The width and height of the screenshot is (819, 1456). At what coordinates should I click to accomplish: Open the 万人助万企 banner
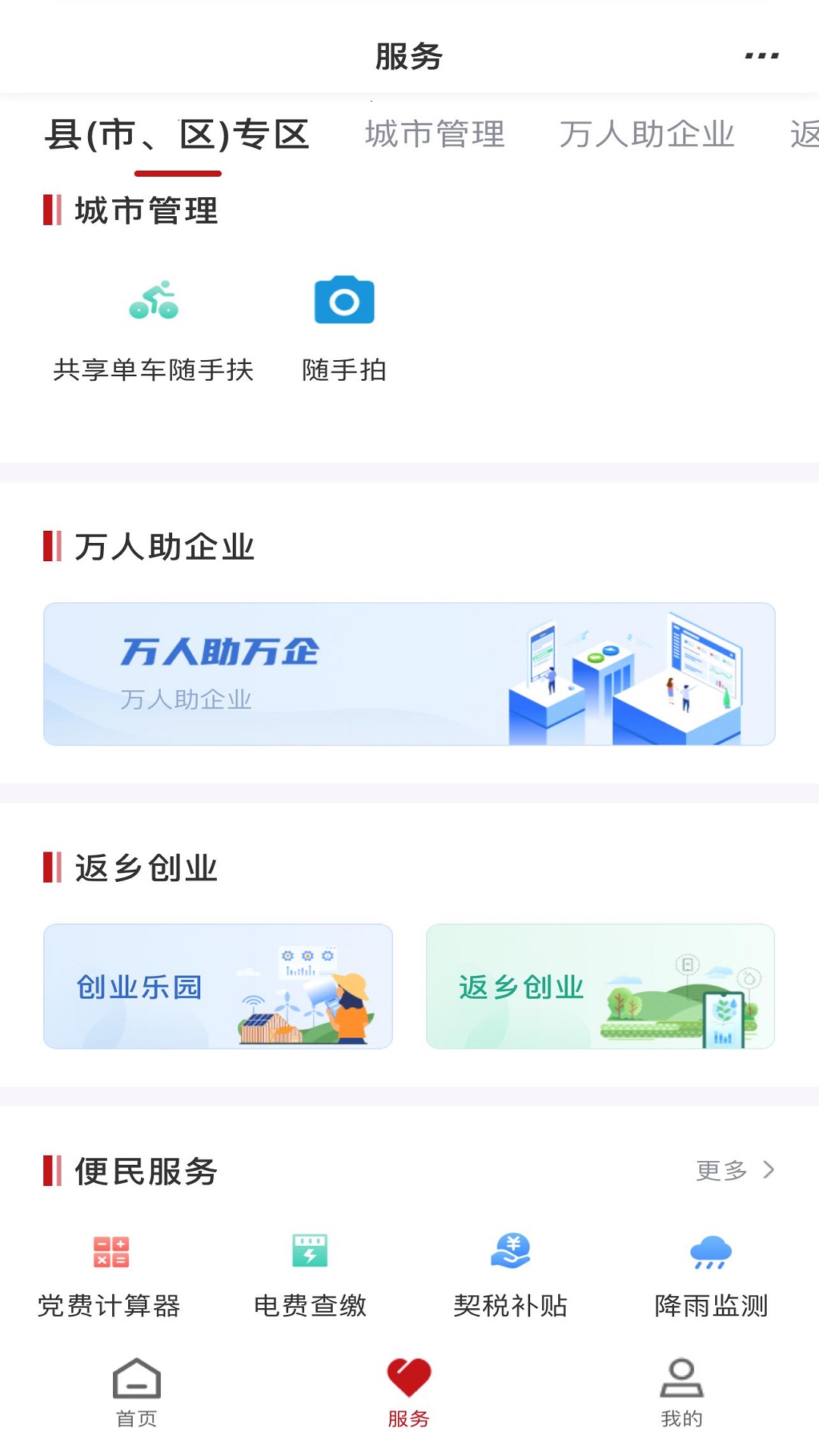409,673
